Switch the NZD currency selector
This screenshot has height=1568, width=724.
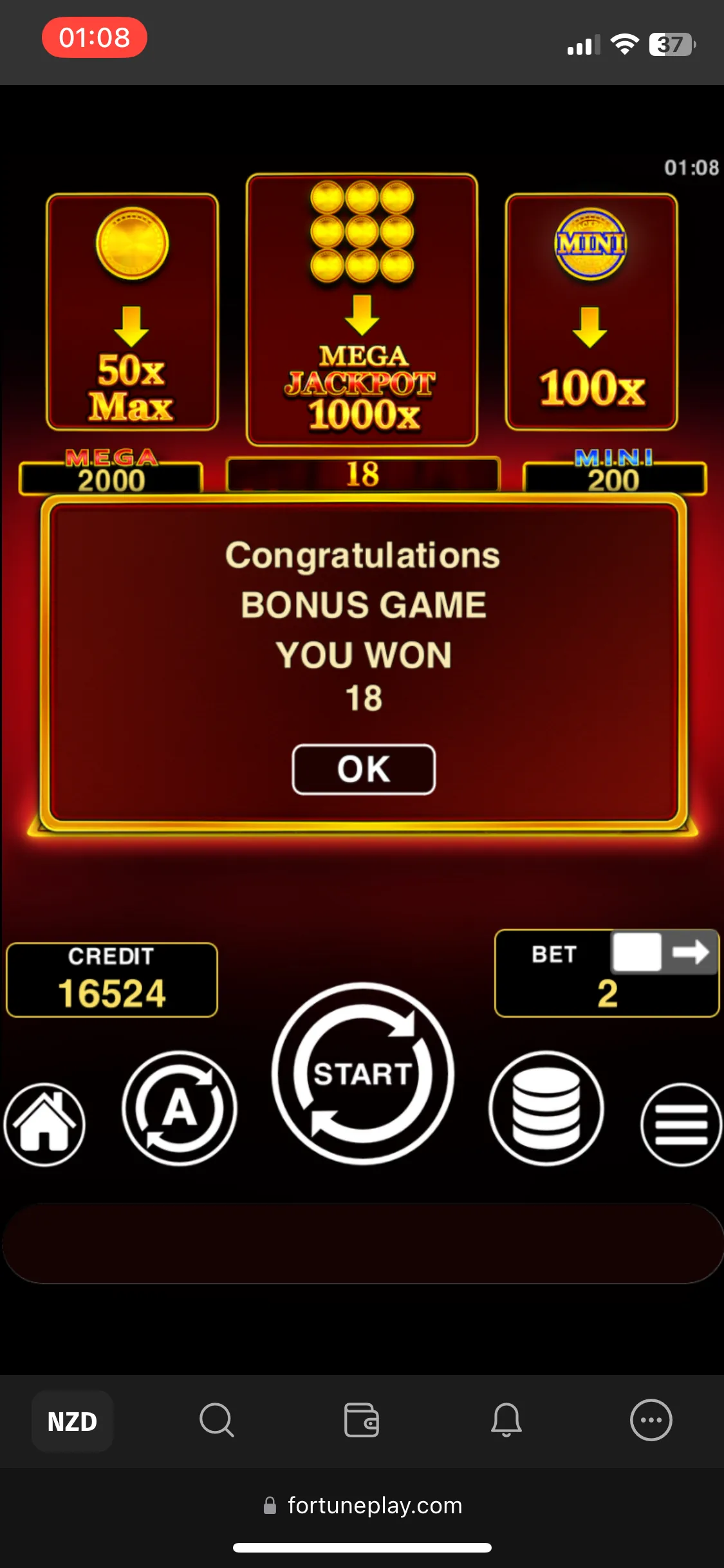pyautogui.click(x=72, y=1421)
